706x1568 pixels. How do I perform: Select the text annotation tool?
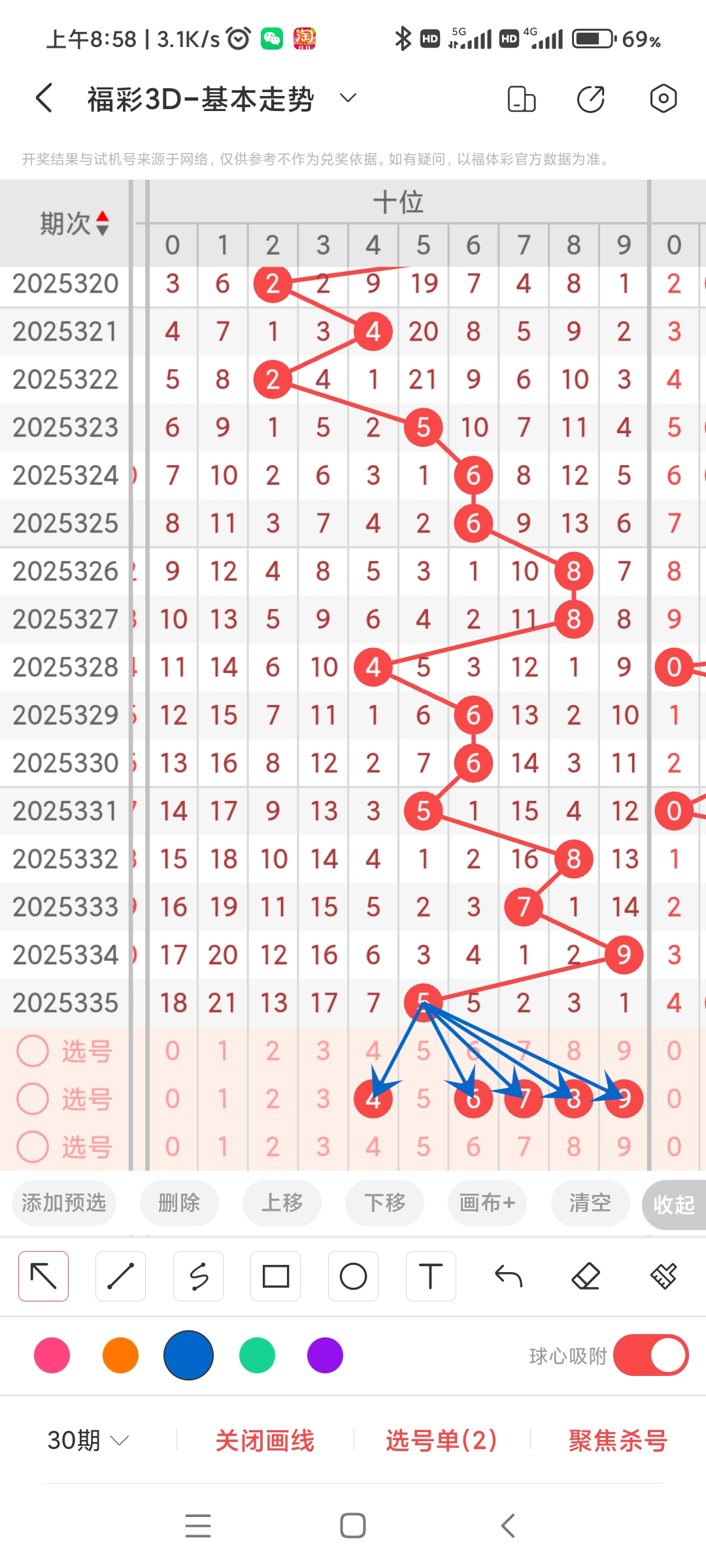point(430,1275)
